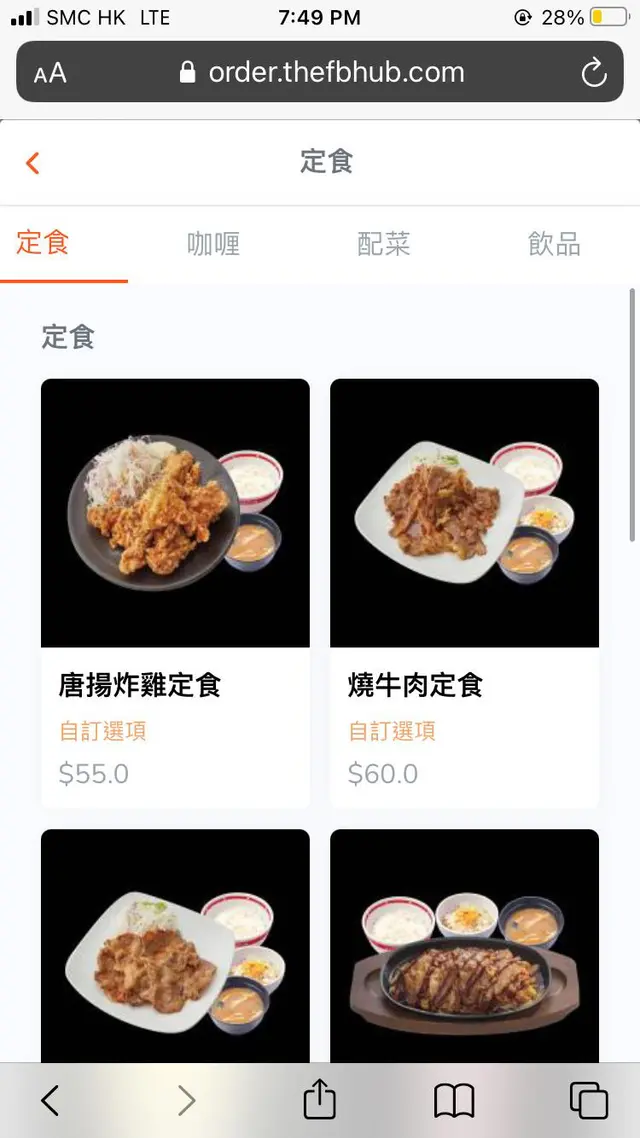Viewport: 640px width, 1138px height.
Task: Go back using the orange arrow
Action: click(x=33, y=163)
